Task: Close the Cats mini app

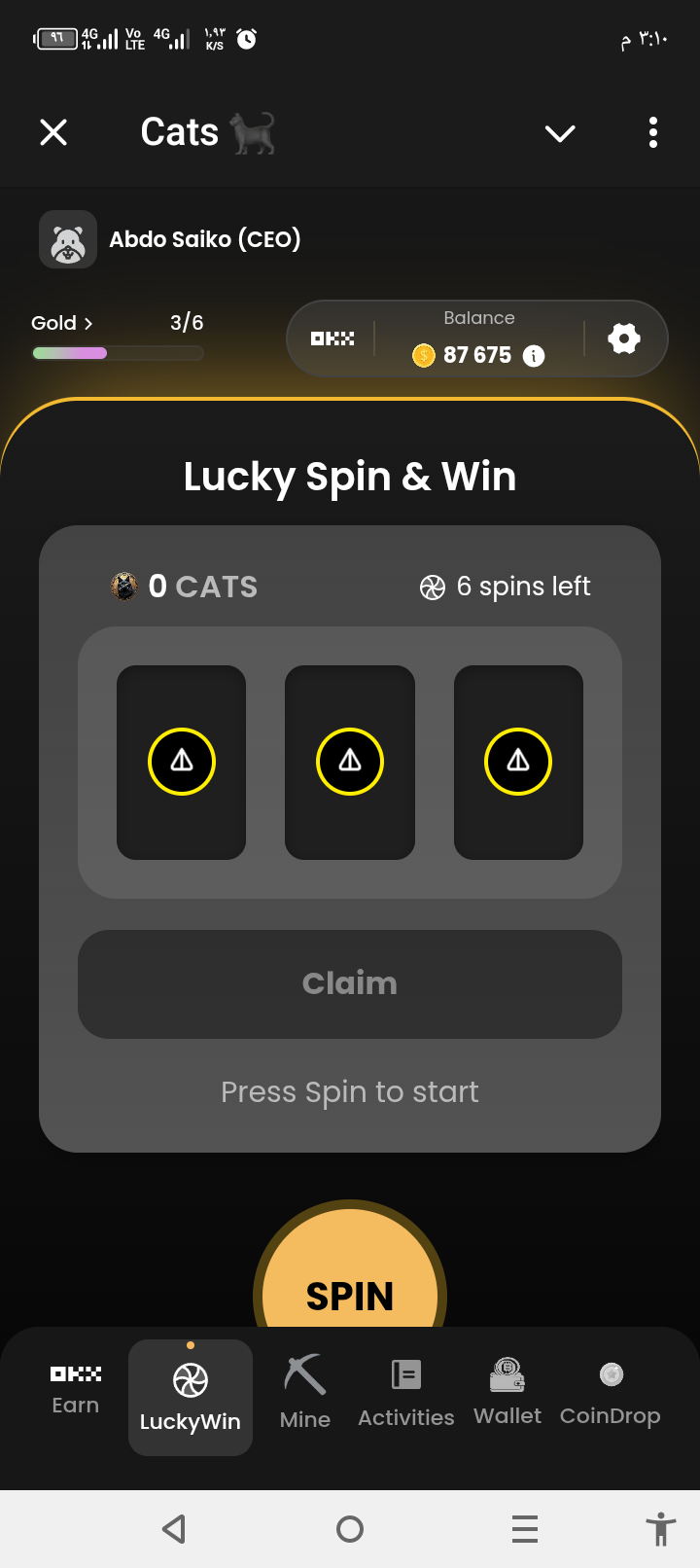Action: tap(53, 132)
